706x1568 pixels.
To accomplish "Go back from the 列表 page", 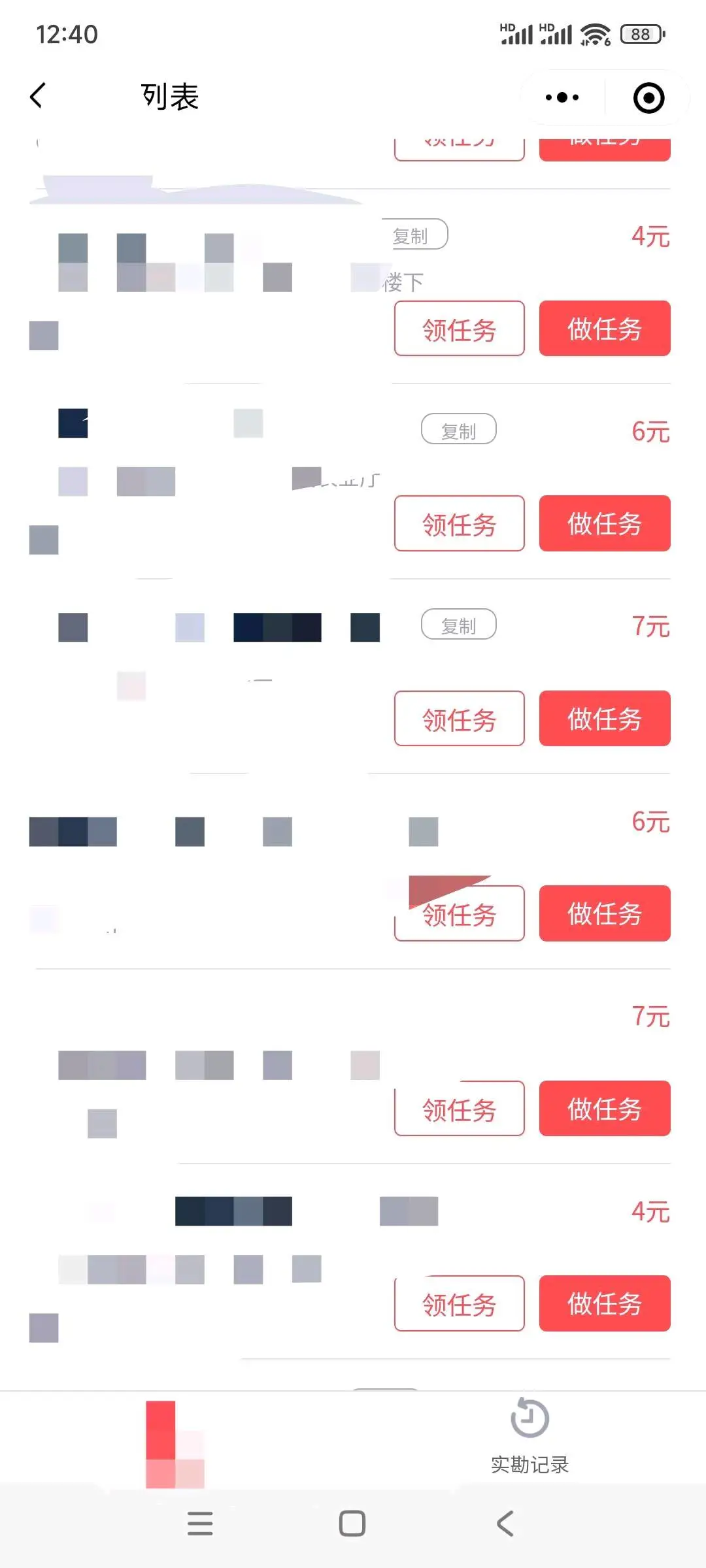I will pyautogui.click(x=38, y=97).
